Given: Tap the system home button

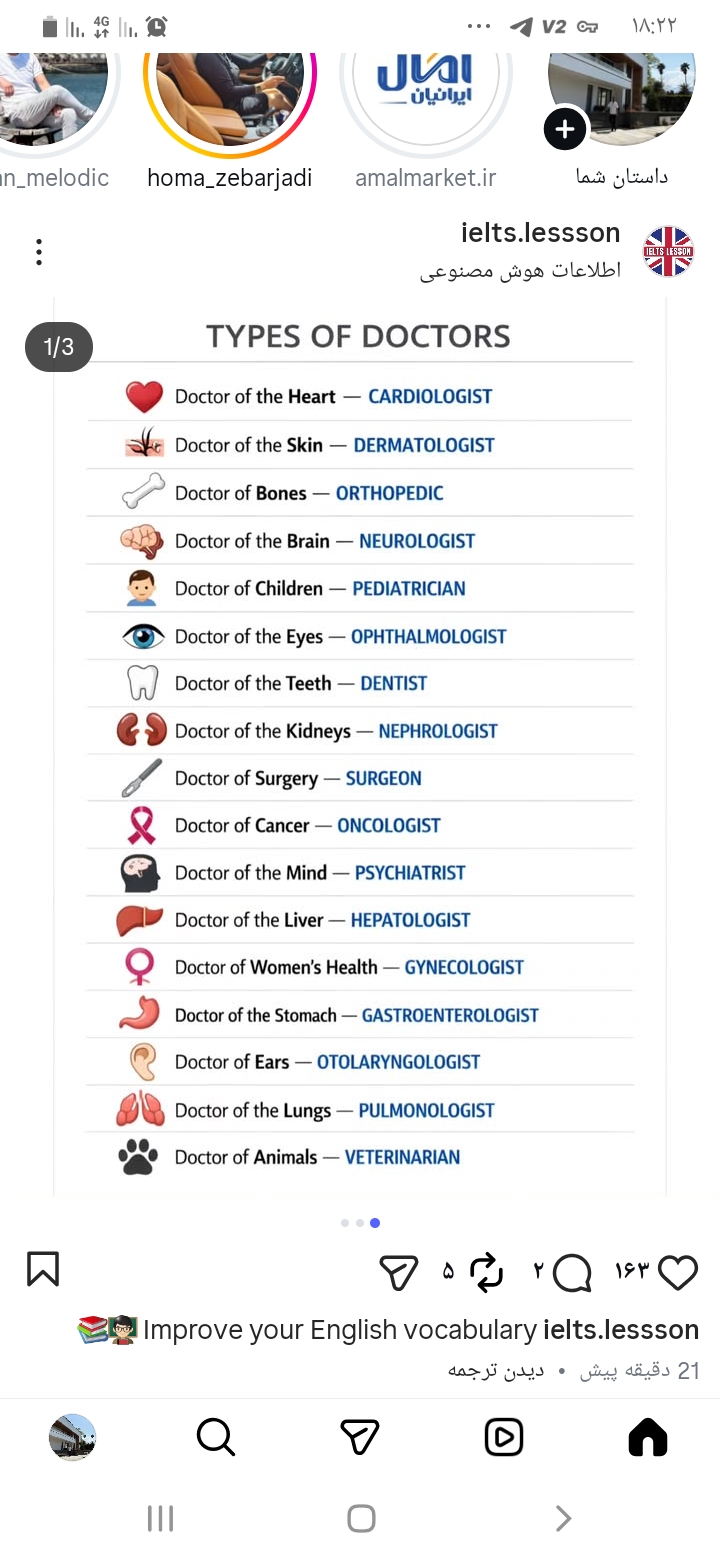Looking at the screenshot, I should click(361, 1519).
